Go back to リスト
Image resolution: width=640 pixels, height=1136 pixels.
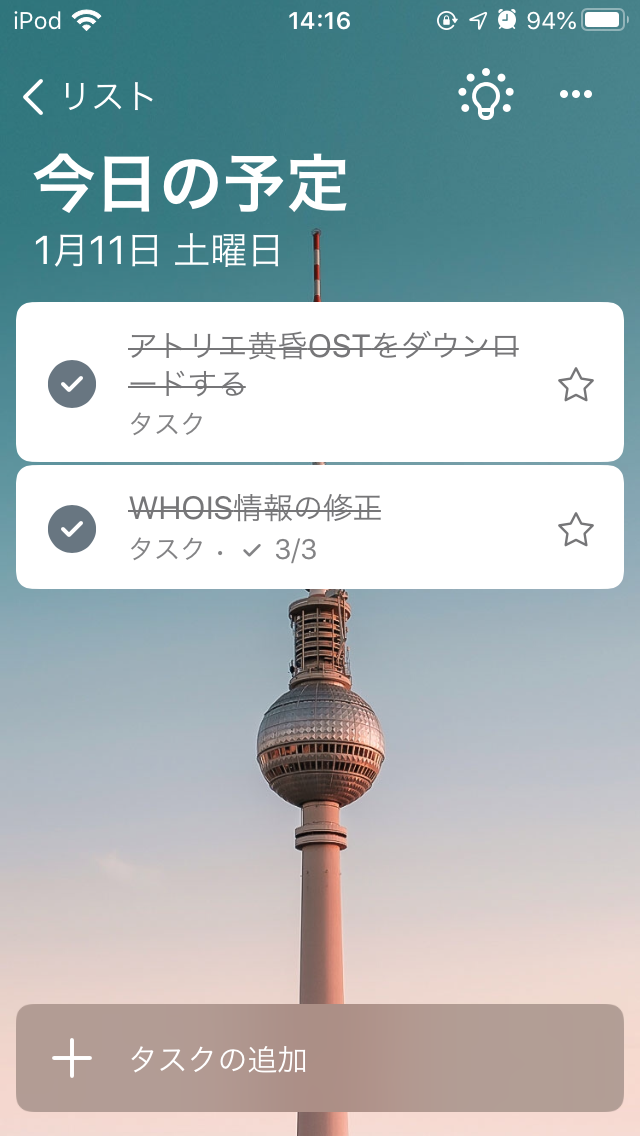click(88, 96)
